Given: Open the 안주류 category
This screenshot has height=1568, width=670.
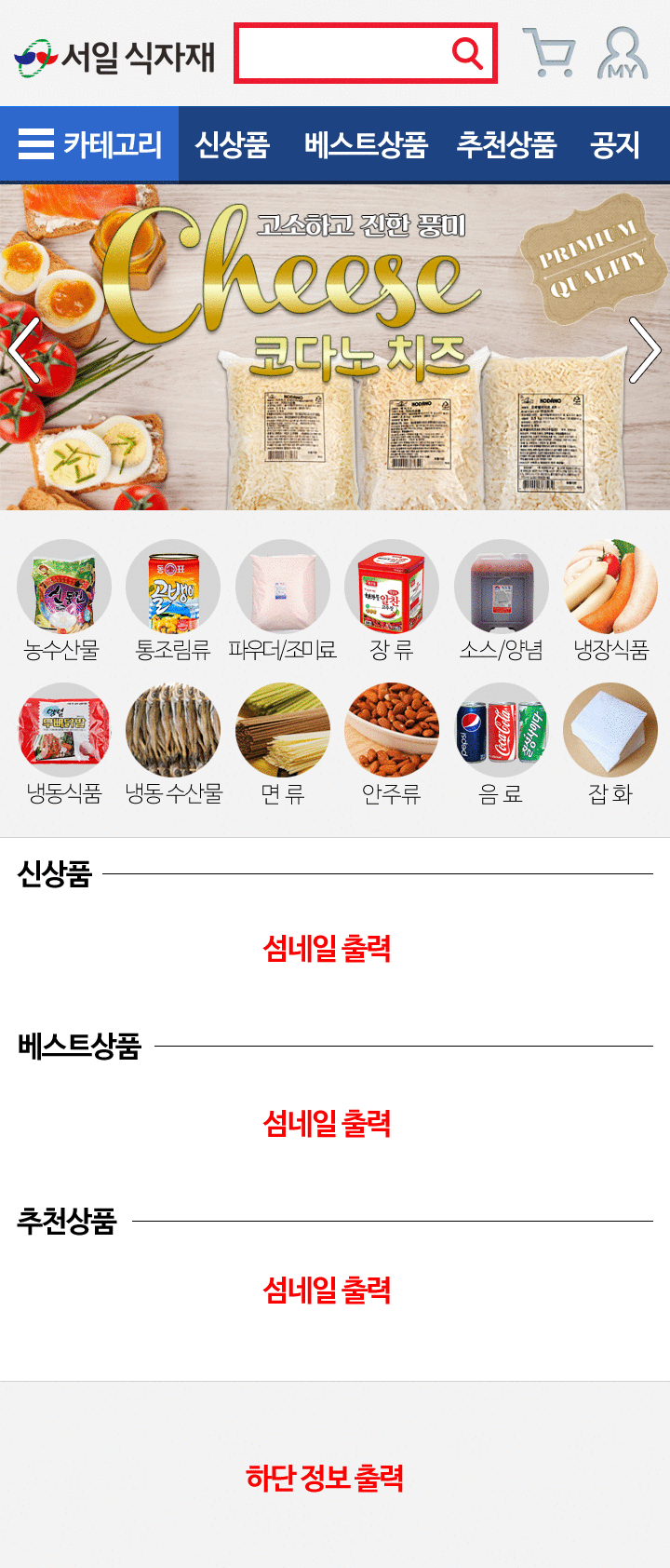Looking at the screenshot, I should (392, 744).
